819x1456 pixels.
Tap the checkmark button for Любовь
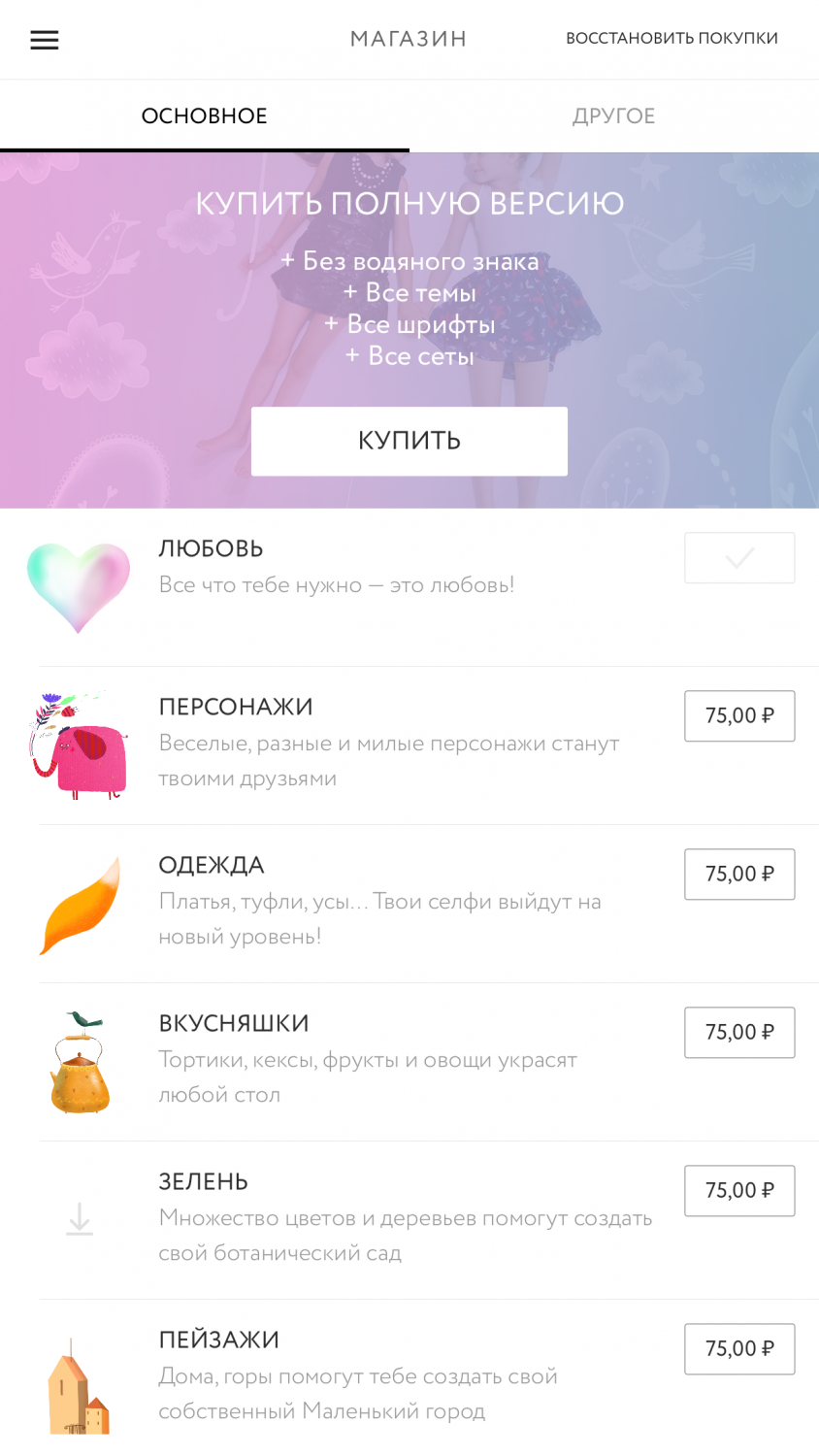click(x=738, y=558)
